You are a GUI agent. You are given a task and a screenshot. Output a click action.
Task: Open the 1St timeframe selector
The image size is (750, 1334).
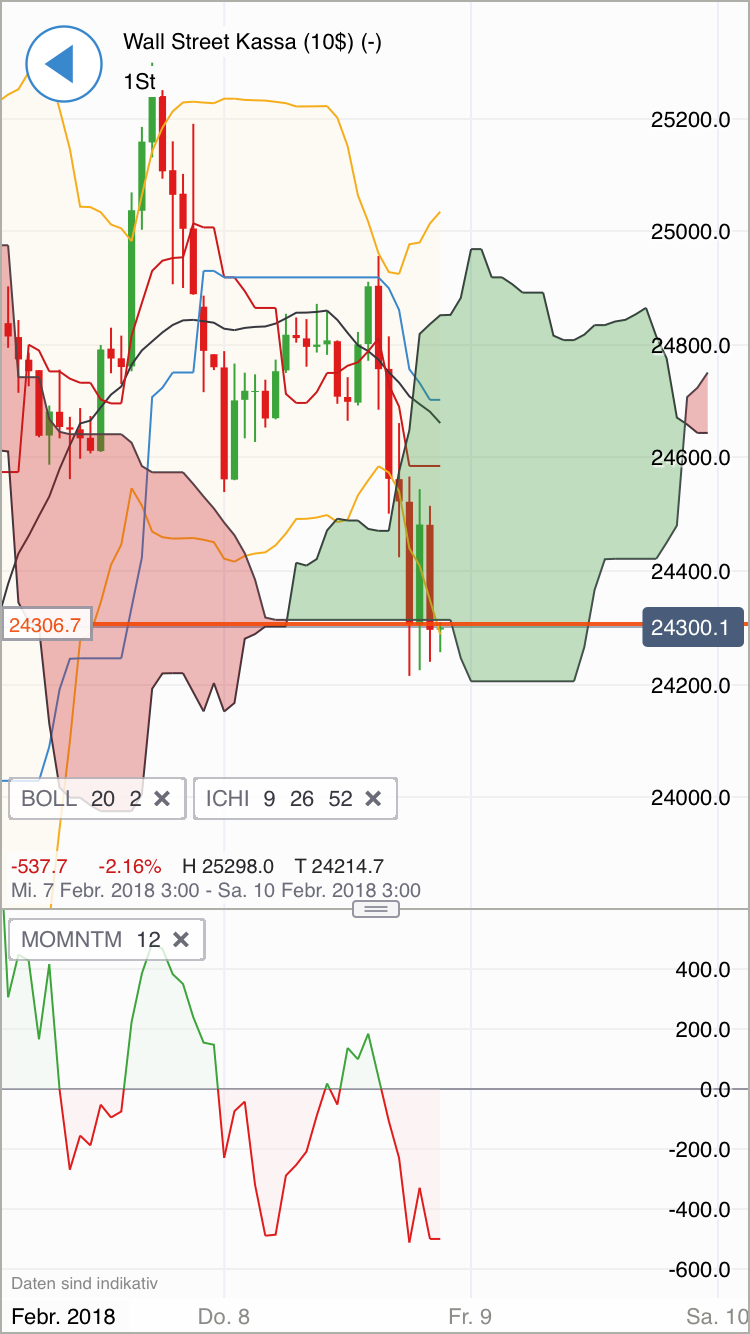(x=137, y=83)
